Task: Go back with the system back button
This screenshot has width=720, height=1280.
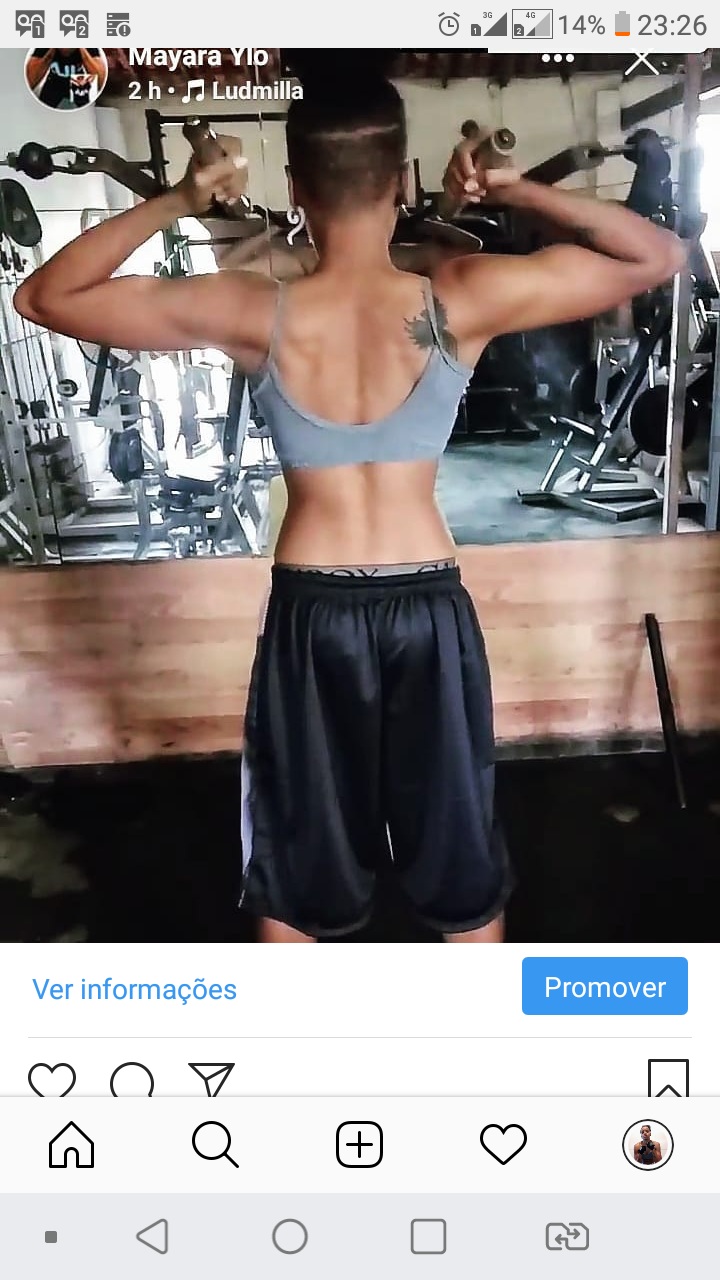Action: point(152,1237)
